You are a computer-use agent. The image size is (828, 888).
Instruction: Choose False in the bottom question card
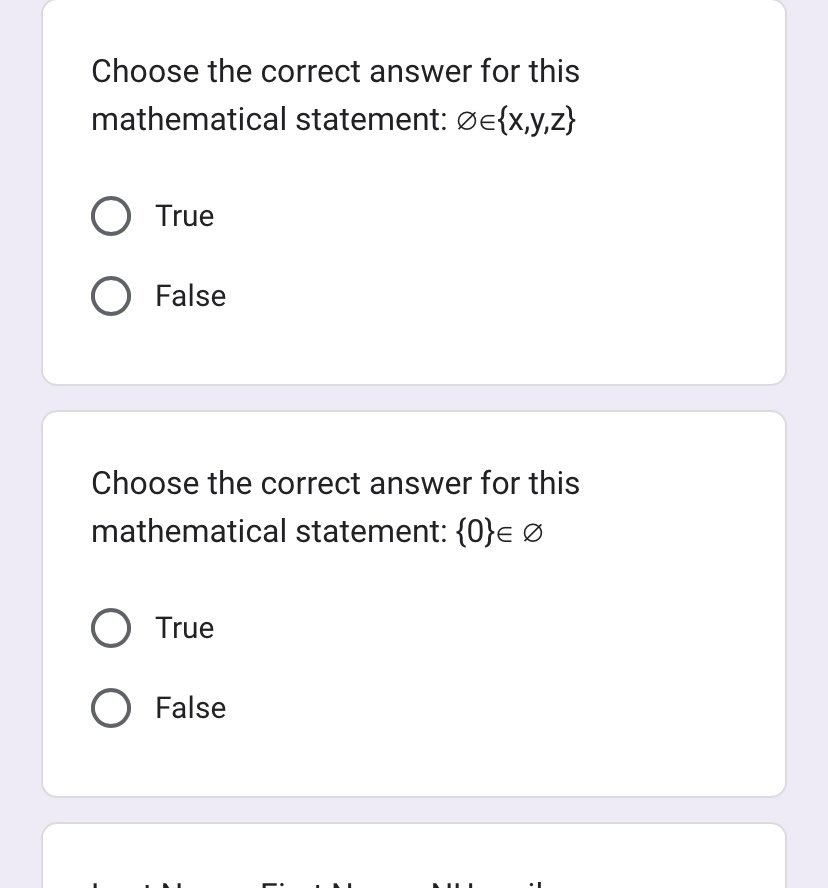click(x=111, y=708)
